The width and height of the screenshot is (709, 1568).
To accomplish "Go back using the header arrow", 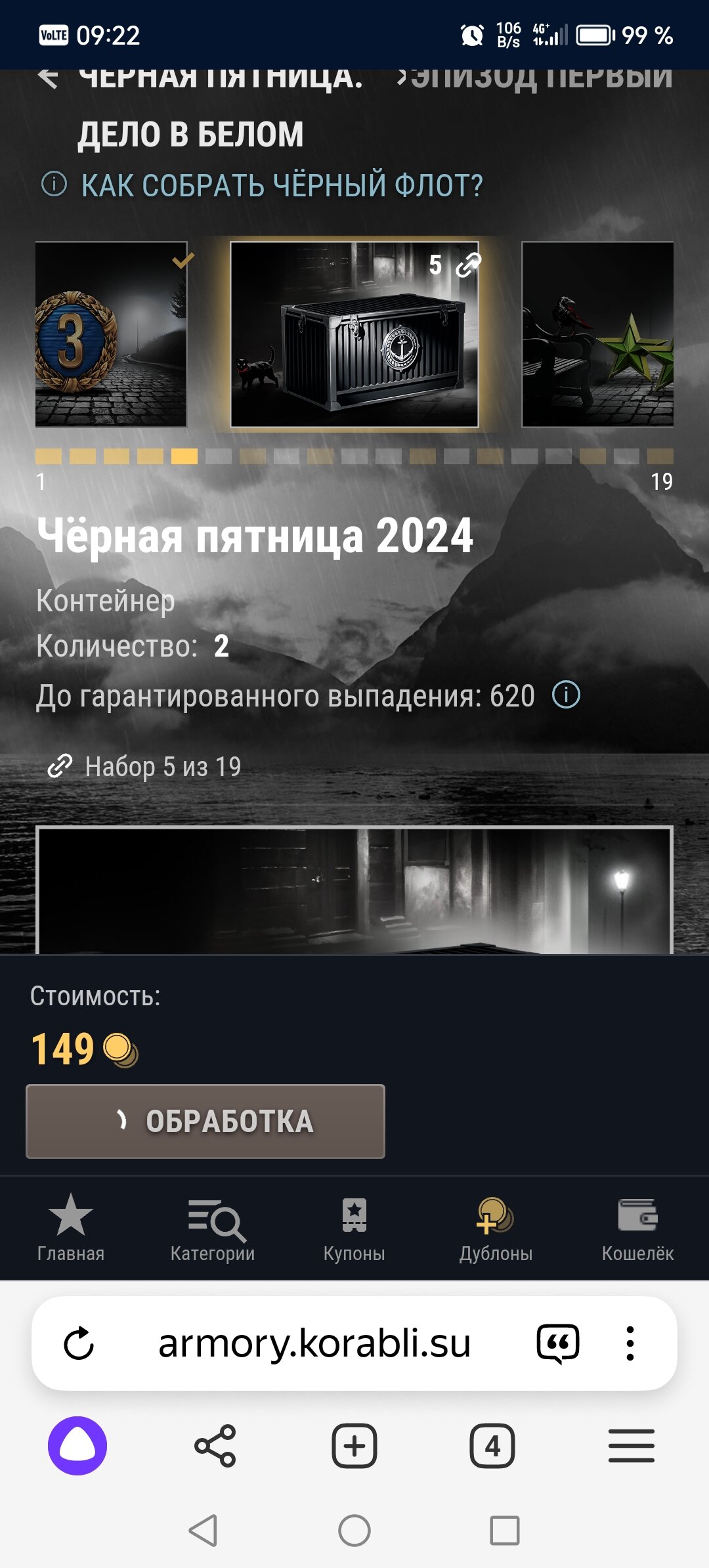I will 49,77.
